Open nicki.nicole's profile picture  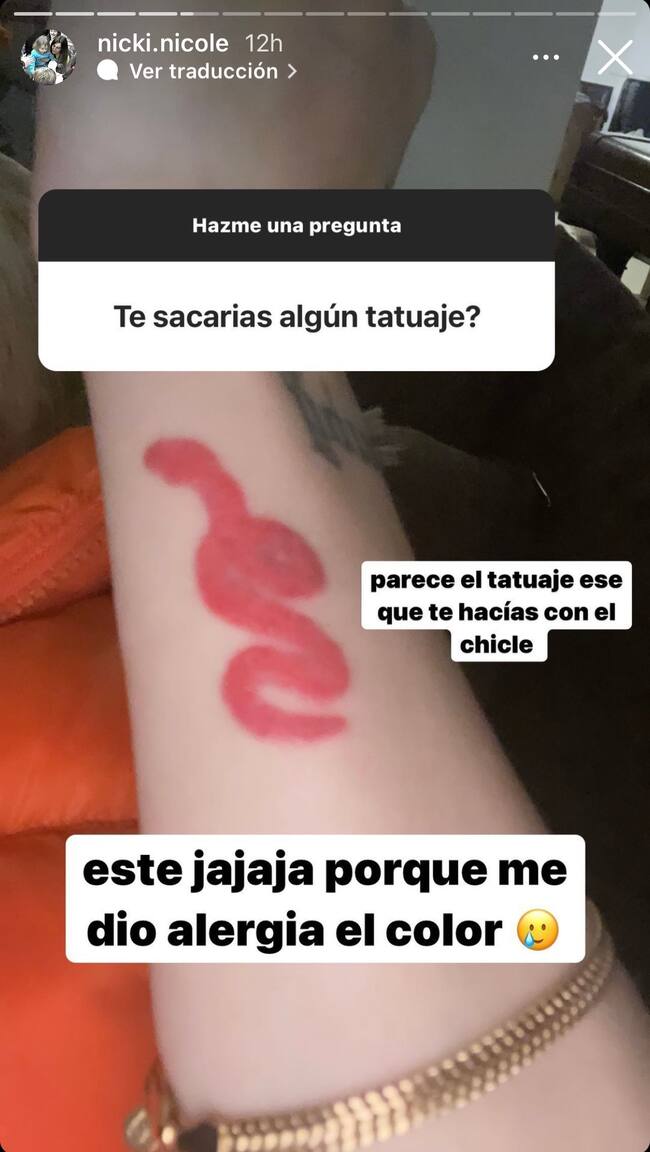pos(48,57)
